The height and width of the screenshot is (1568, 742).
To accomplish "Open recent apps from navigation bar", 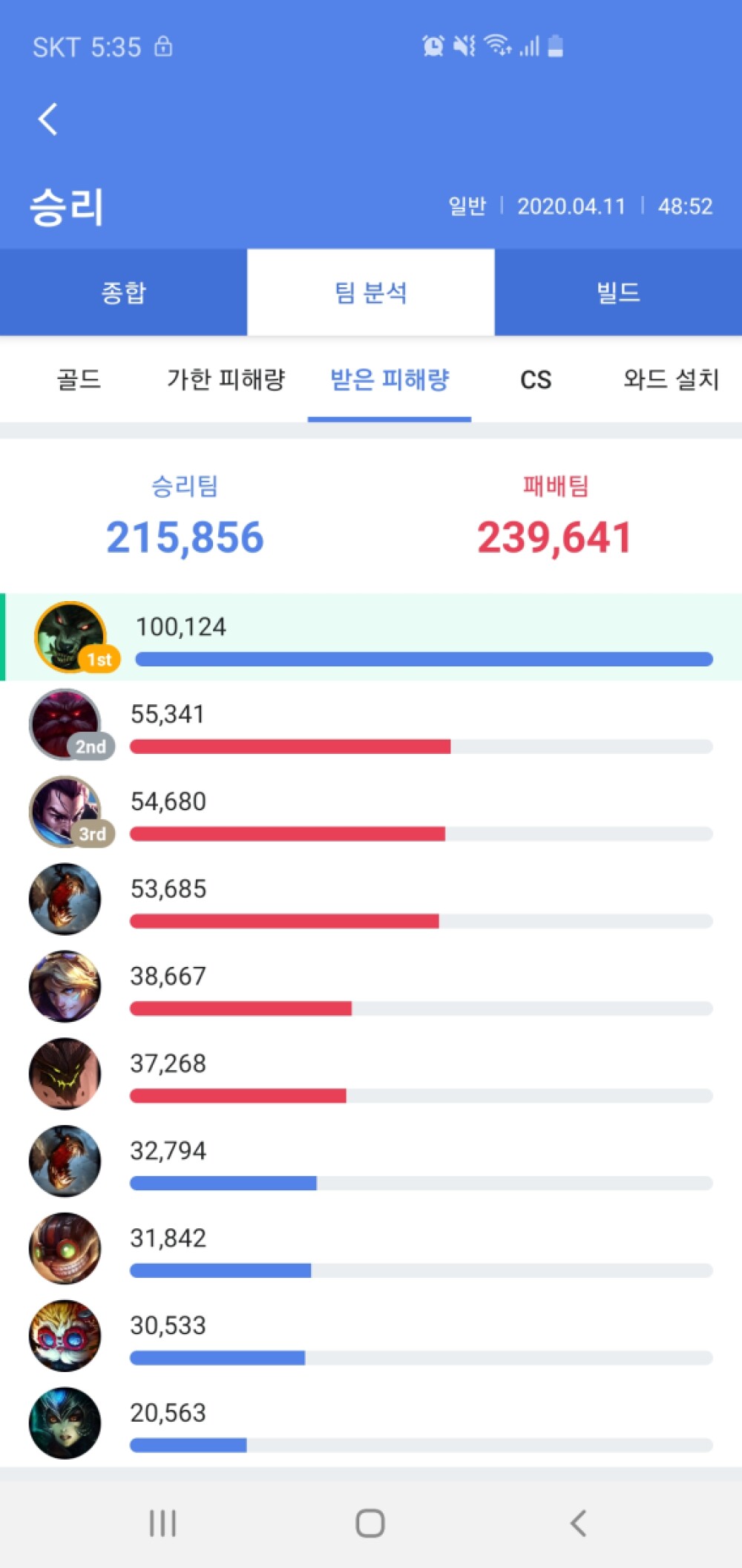I will pos(162,1523).
